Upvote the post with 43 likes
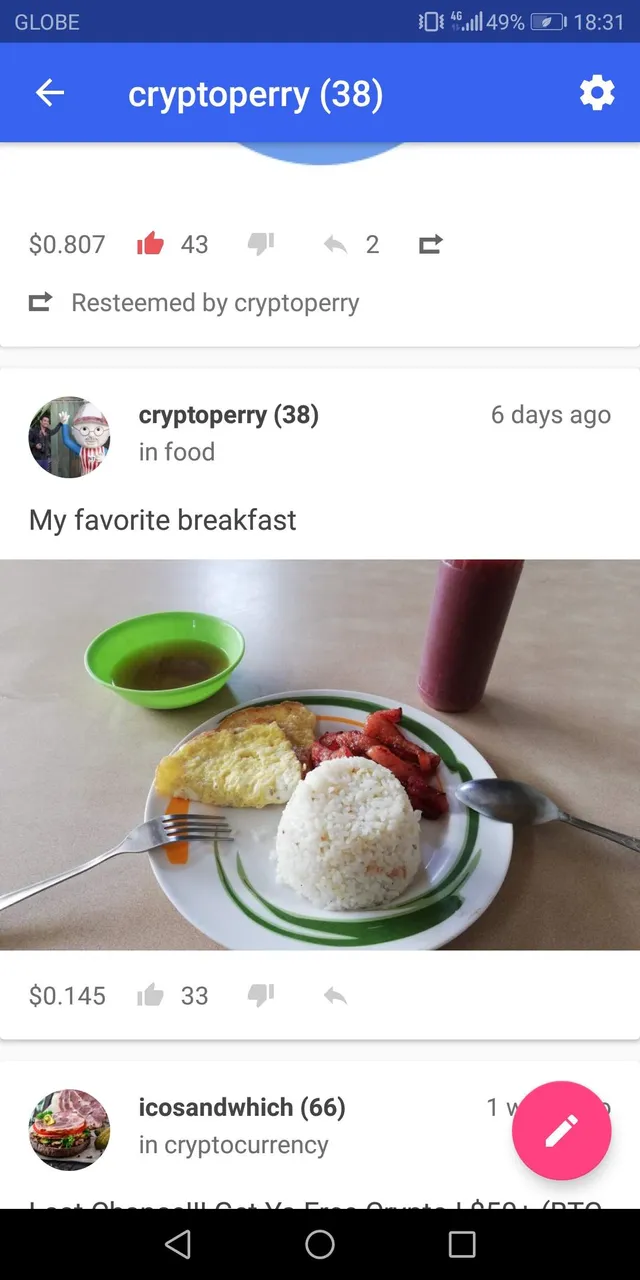Viewport: 640px width, 1280px height. coord(150,244)
